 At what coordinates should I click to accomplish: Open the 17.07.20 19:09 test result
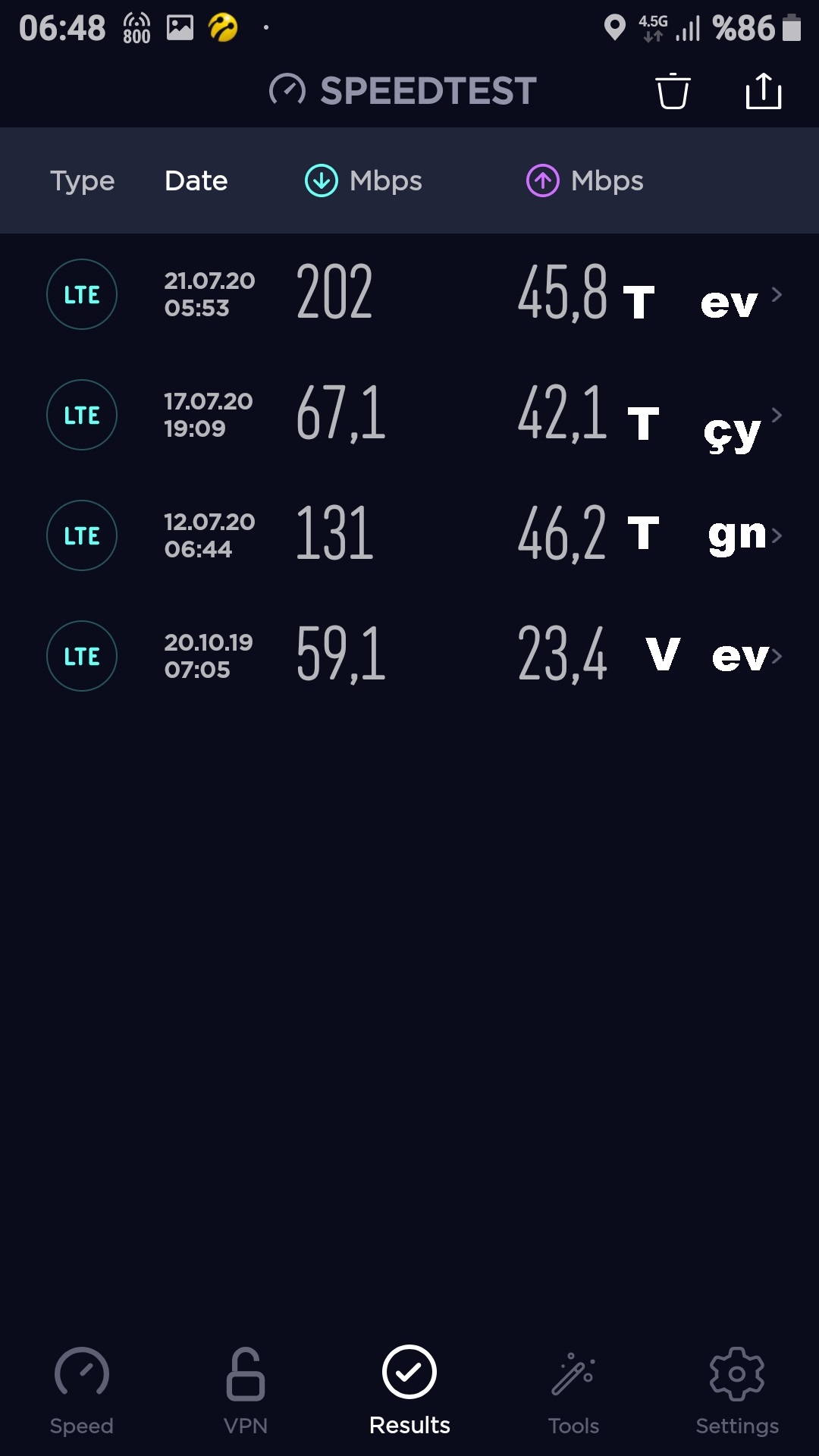(x=409, y=415)
